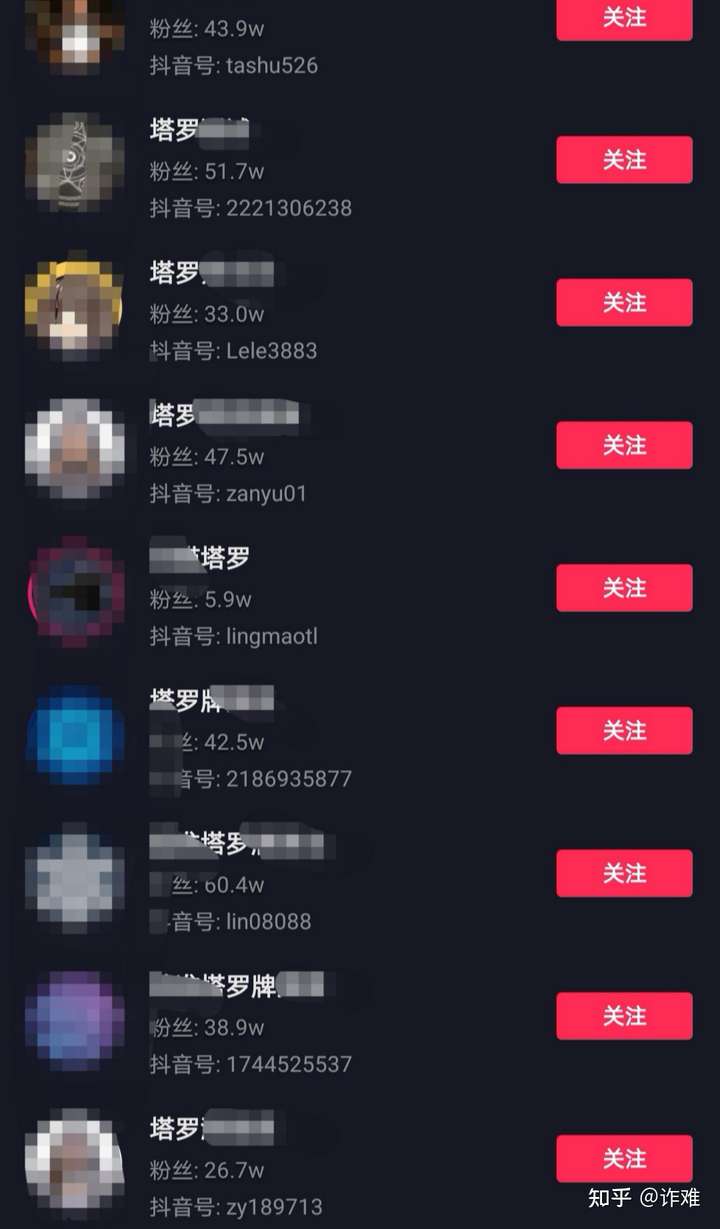
Task: Open the profile row for zanyu01
Action: pyautogui.click(x=300, y=456)
